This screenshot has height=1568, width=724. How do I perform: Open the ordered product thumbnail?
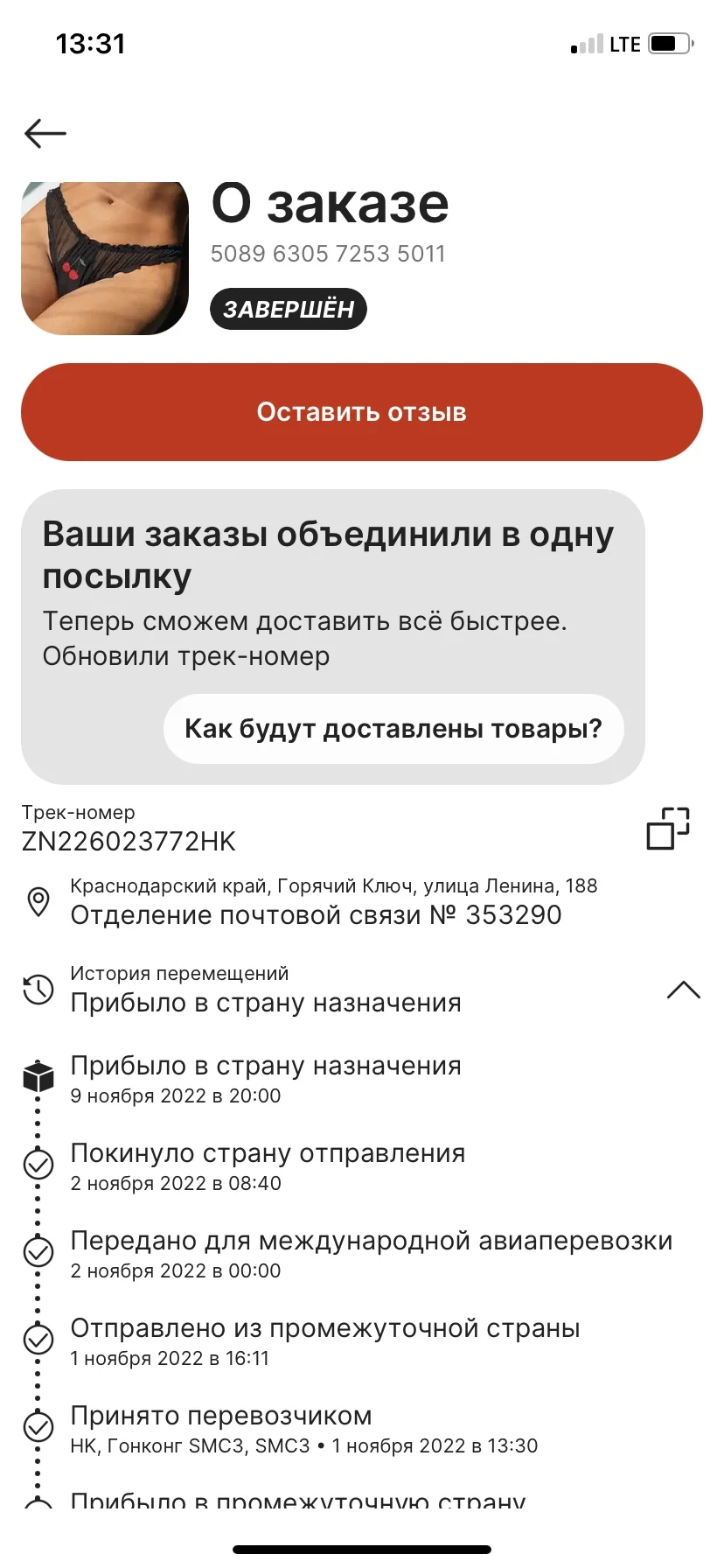pyautogui.click(x=105, y=258)
